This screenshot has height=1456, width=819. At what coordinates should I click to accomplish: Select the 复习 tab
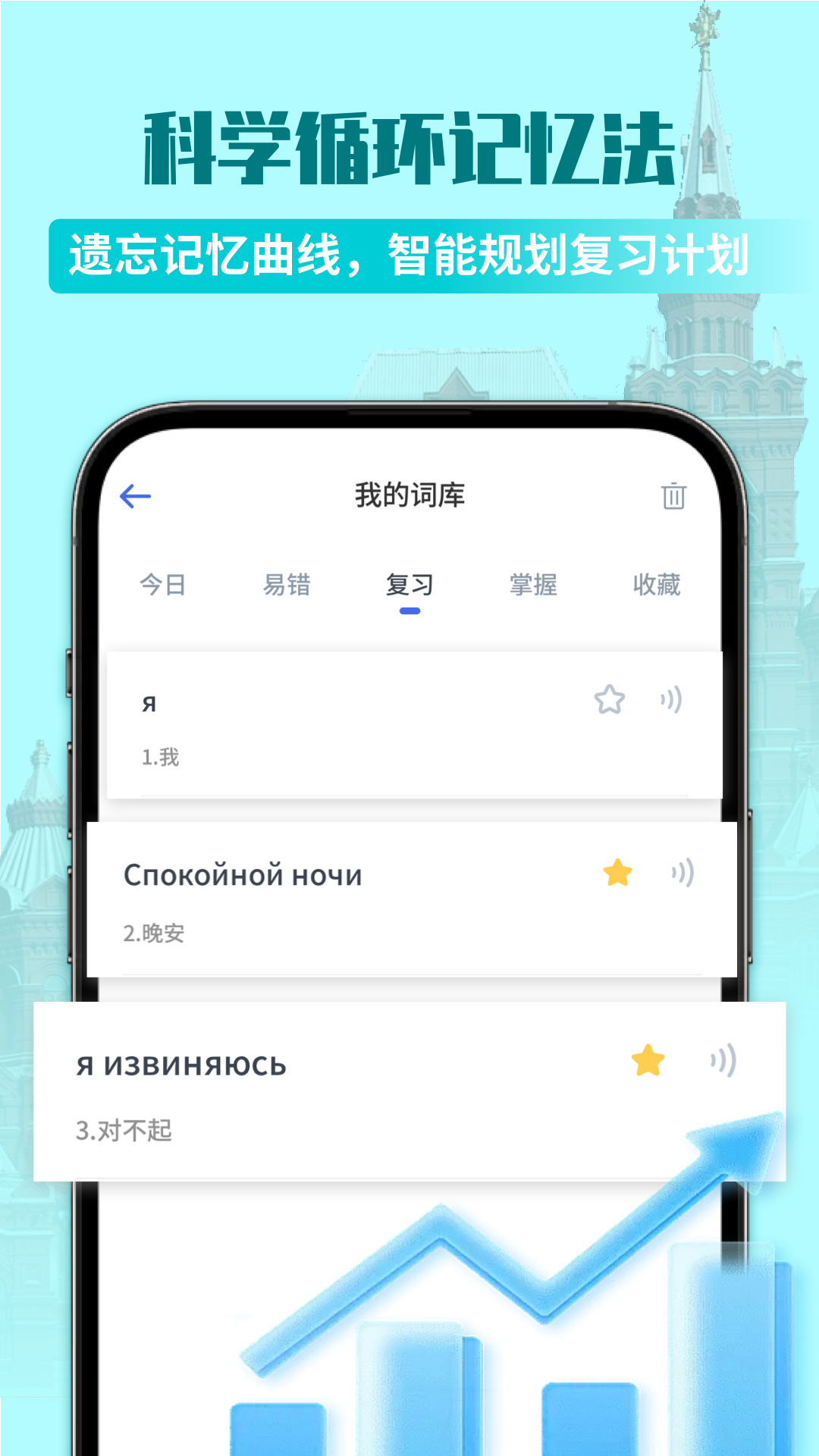point(410,584)
